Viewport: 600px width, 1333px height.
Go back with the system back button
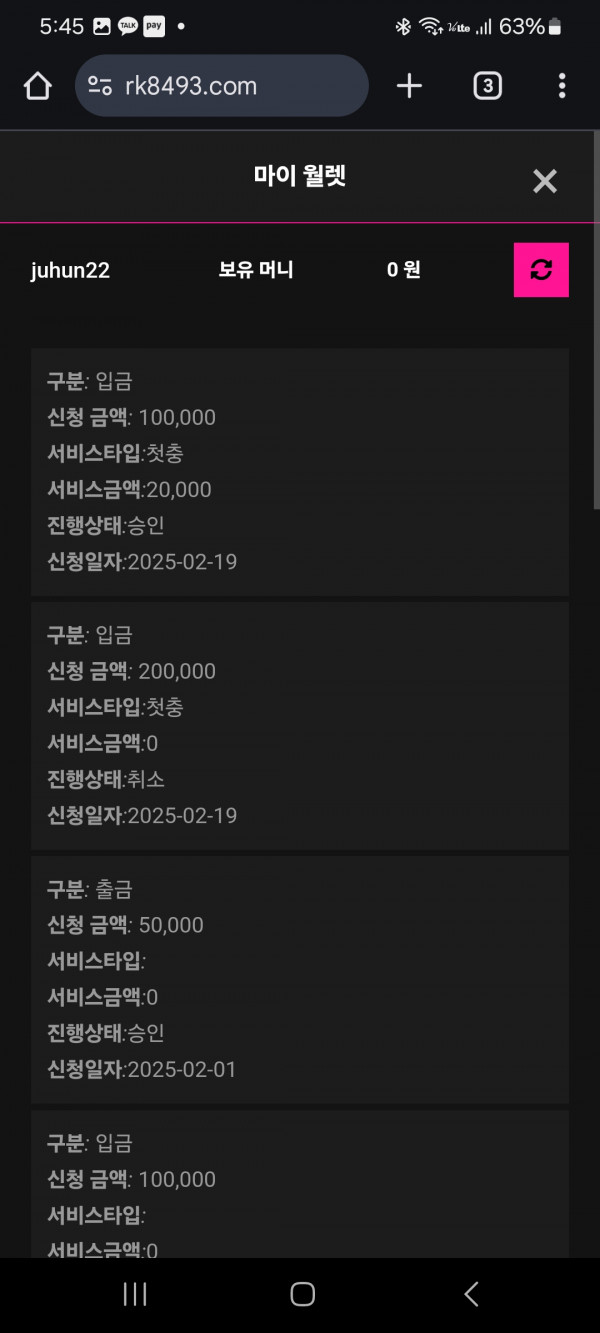click(x=471, y=1294)
